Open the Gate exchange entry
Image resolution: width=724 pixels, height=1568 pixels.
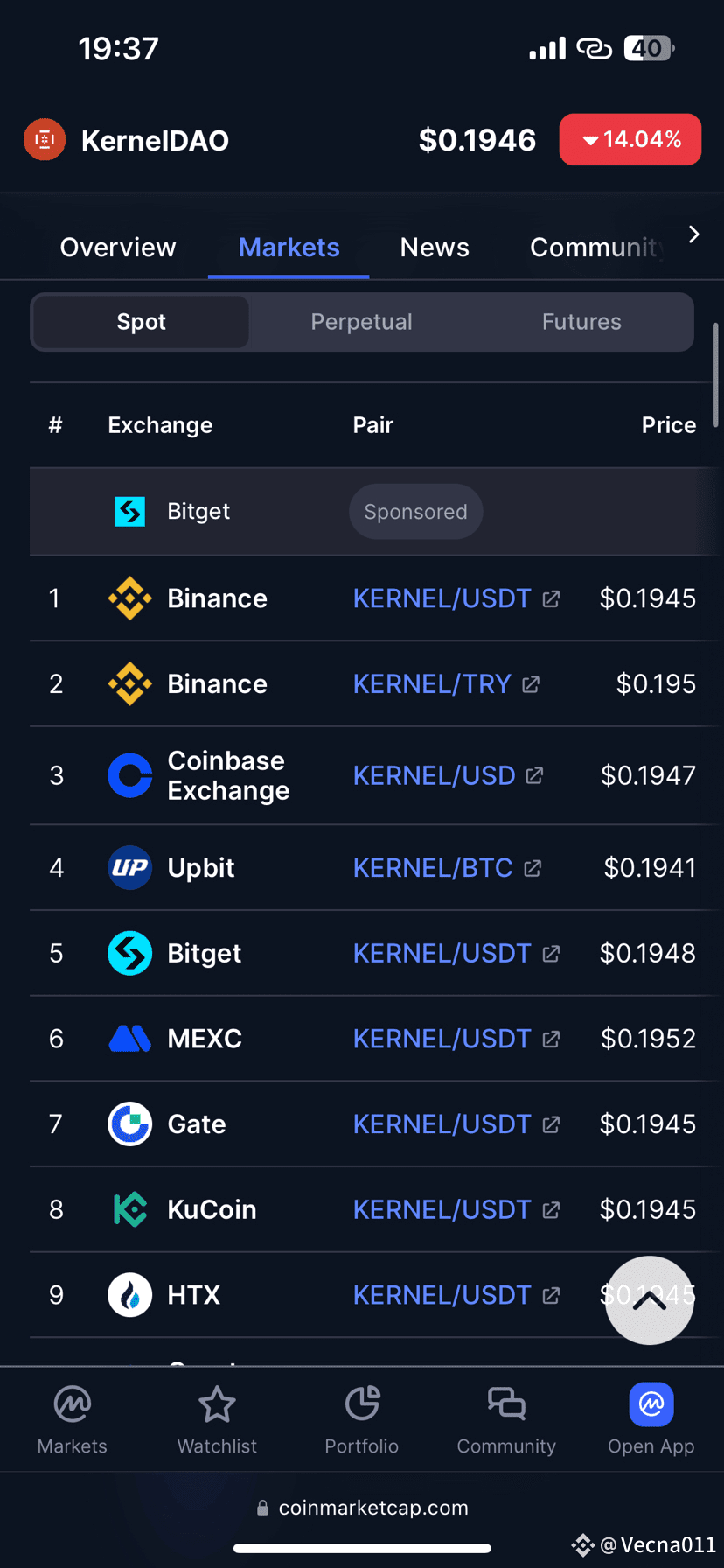click(x=167, y=1123)
